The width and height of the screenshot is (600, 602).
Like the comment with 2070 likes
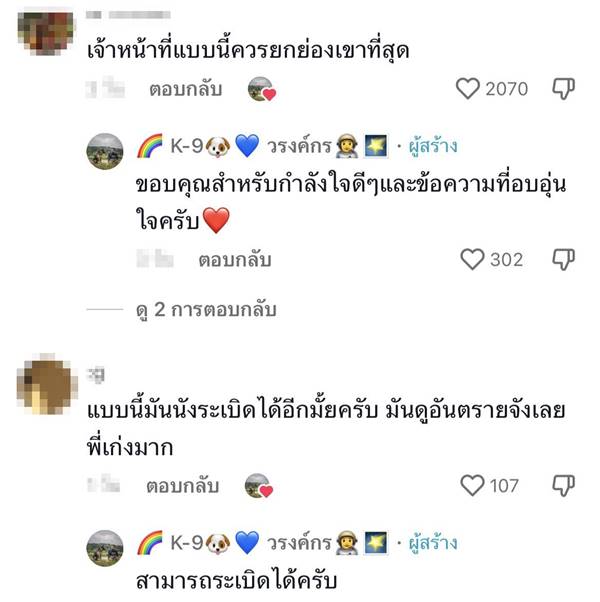pos(468,89)
